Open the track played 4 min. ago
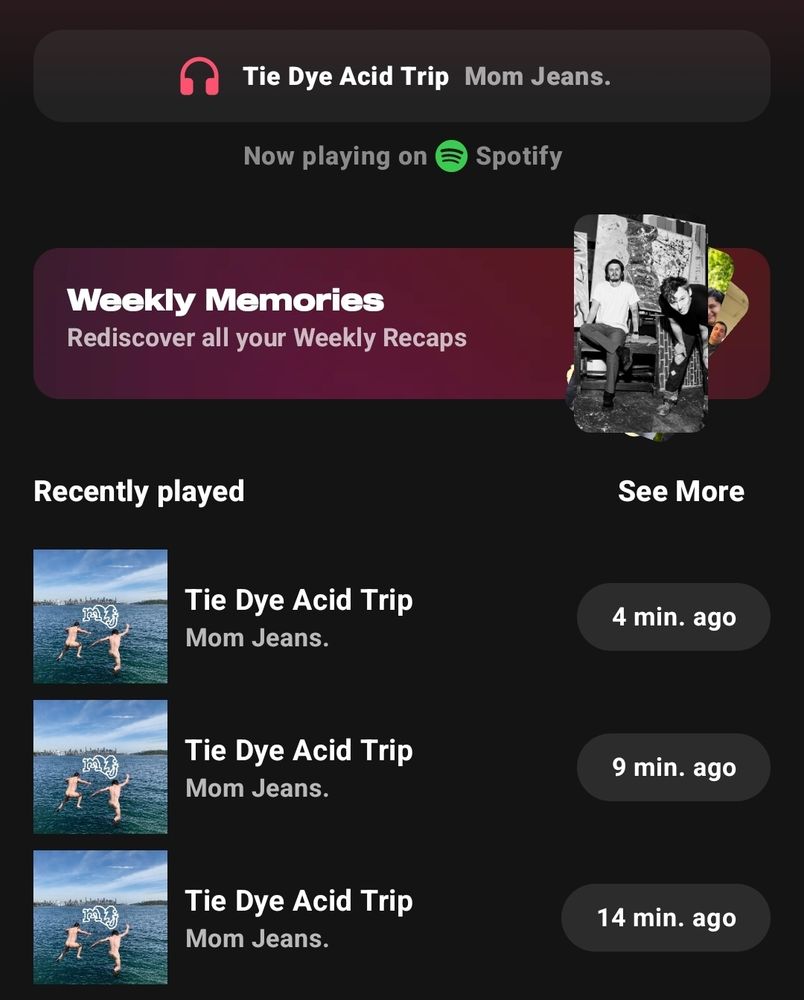 point(298,617)
